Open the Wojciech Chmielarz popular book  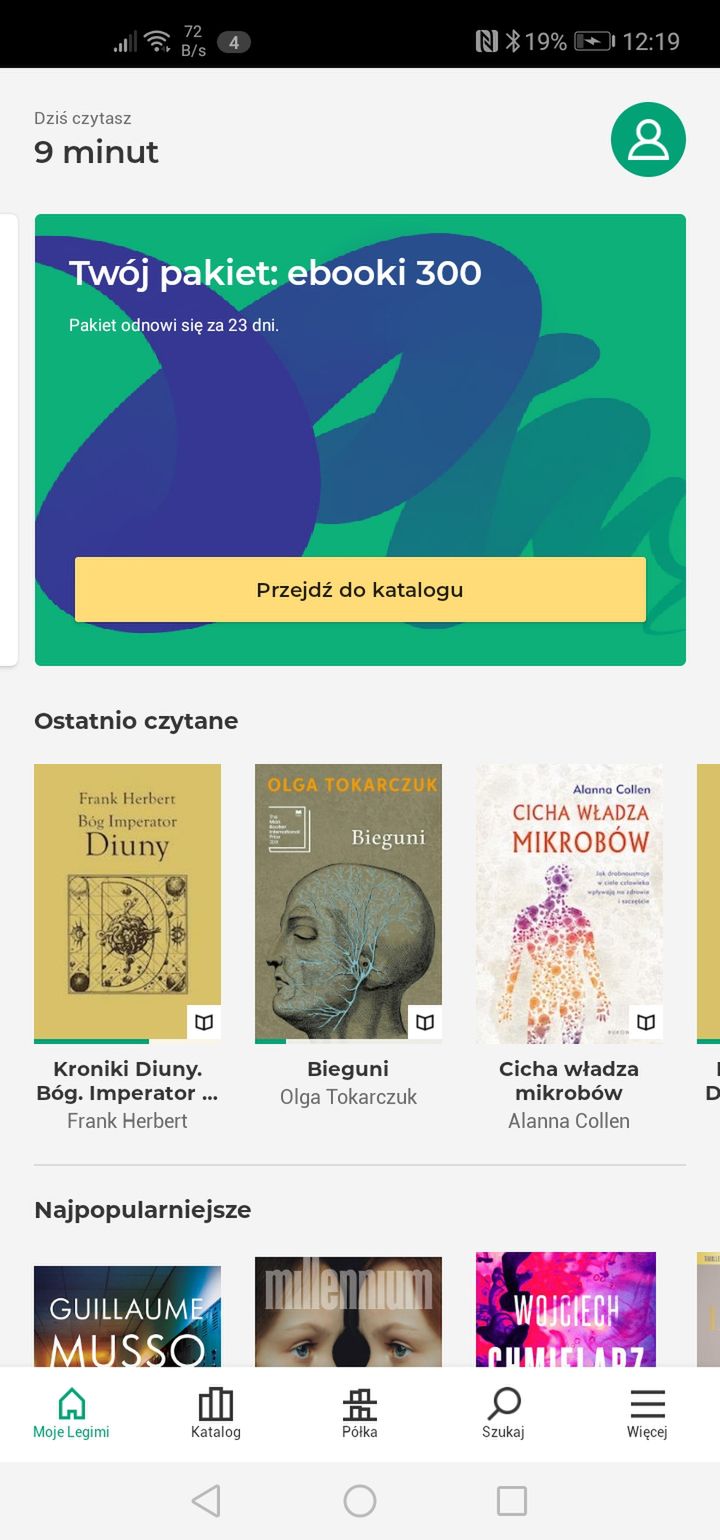click(566, 1310)
